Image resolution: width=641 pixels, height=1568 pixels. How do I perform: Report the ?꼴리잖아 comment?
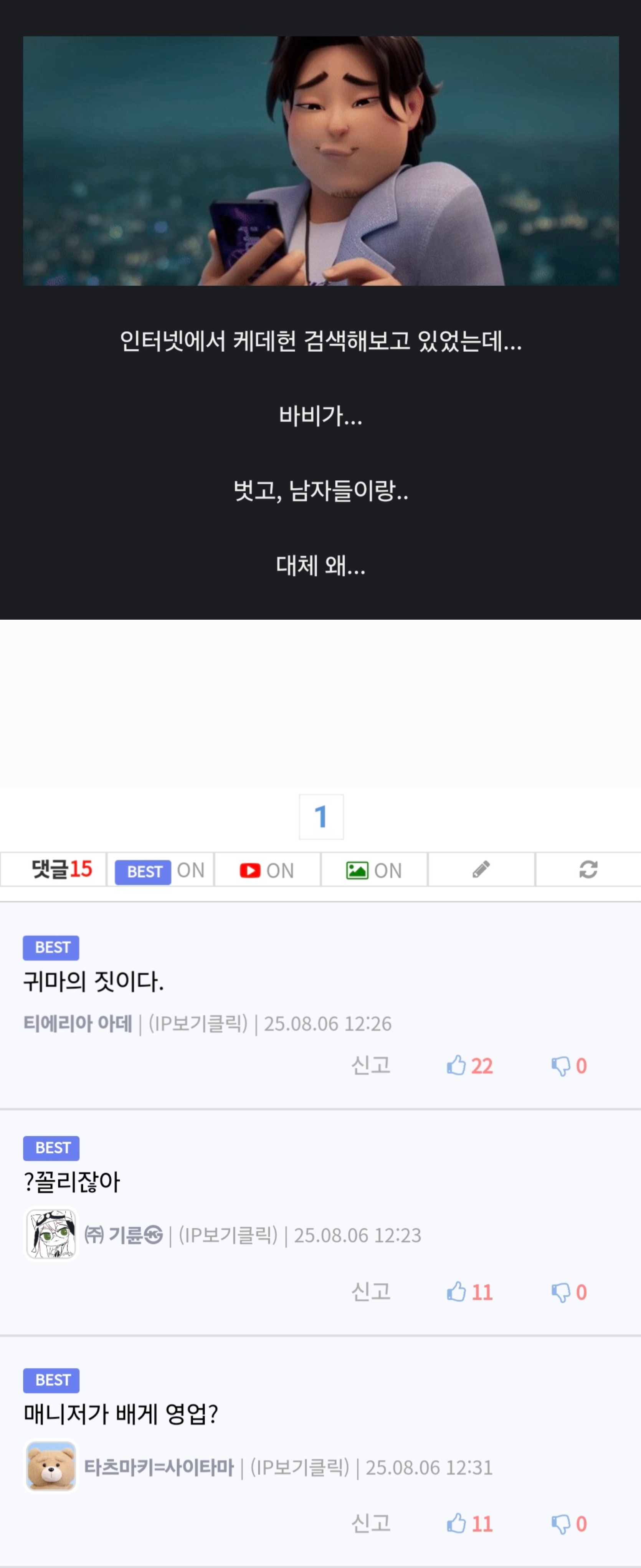pos(371,1291)
